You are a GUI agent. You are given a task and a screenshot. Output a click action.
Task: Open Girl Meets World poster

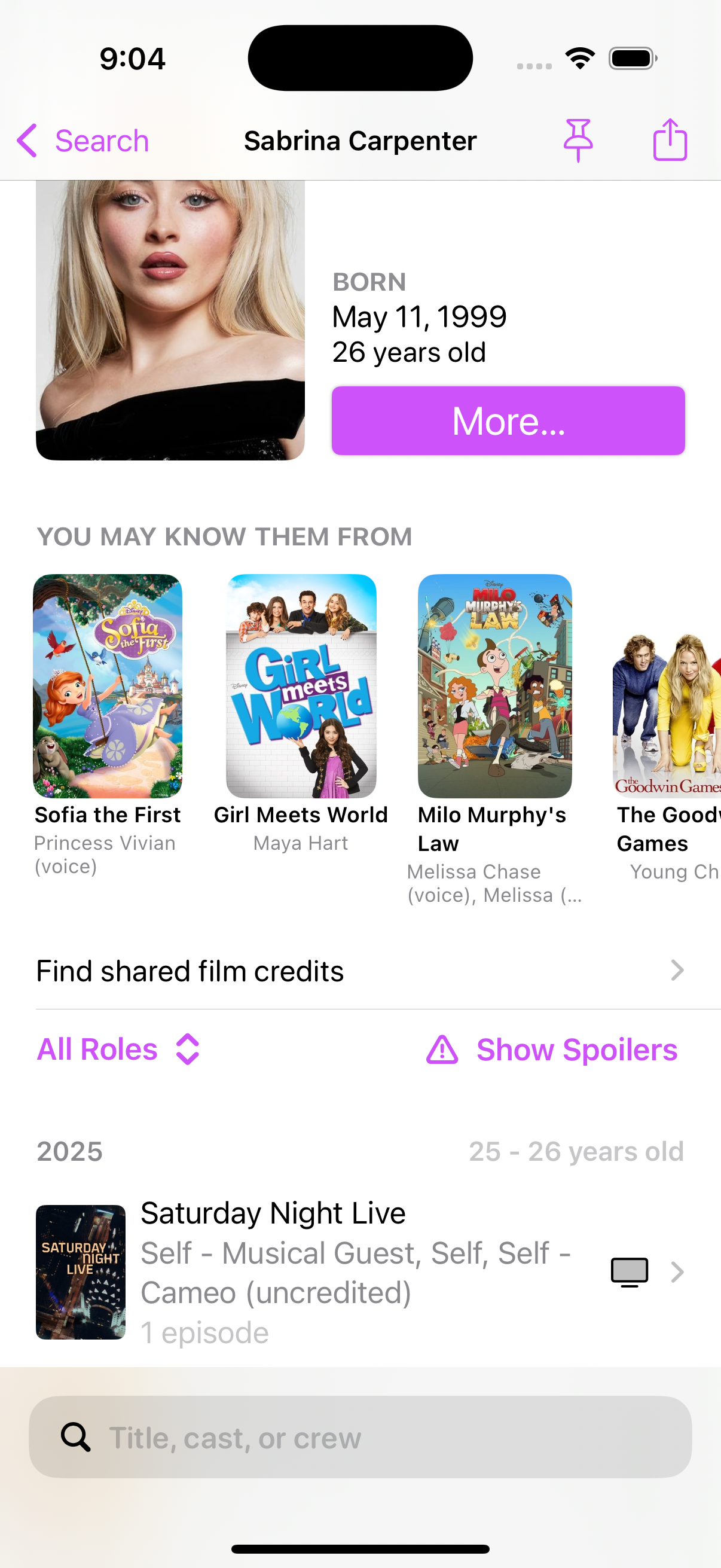point(301,686)
